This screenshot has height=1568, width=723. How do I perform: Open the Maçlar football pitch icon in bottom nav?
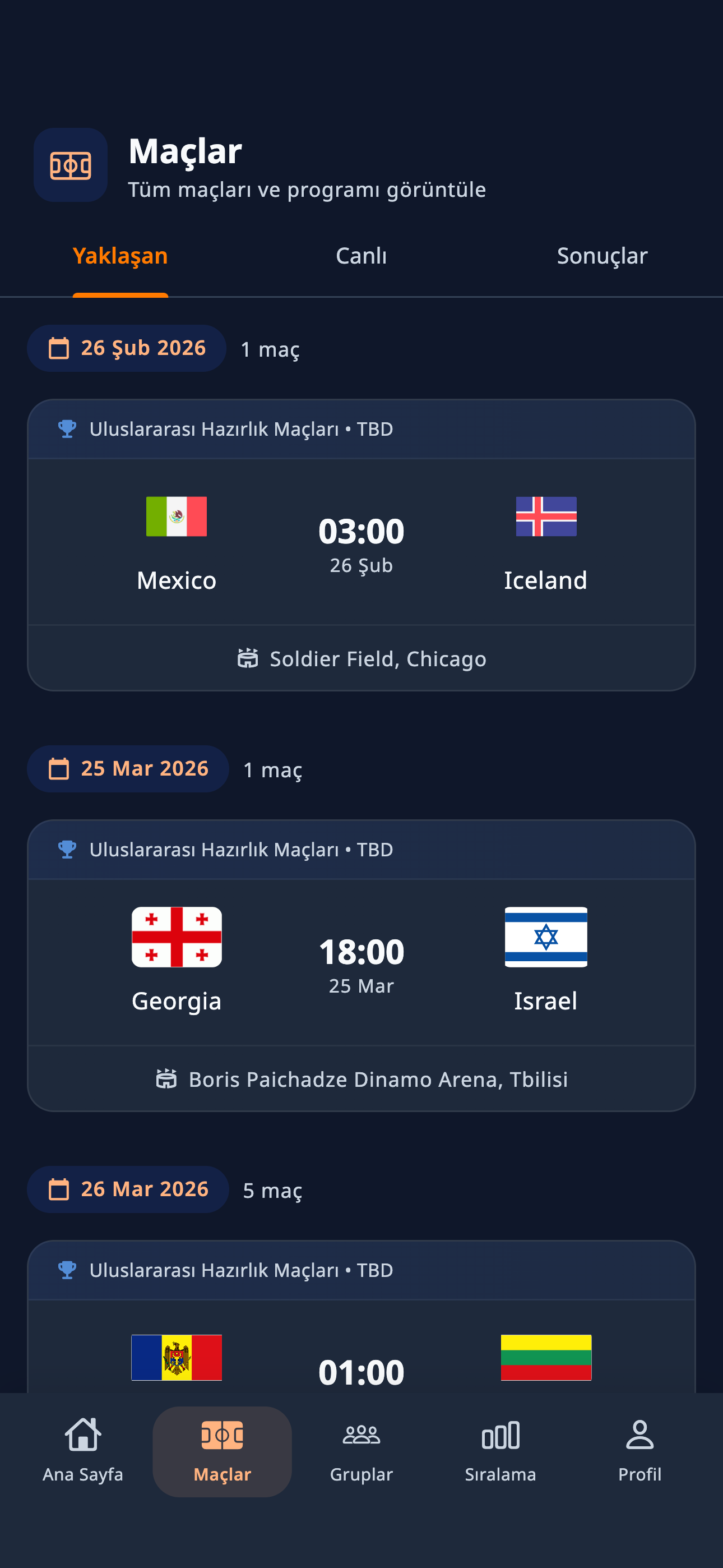pyautogui.click(x=222, y=1433)
